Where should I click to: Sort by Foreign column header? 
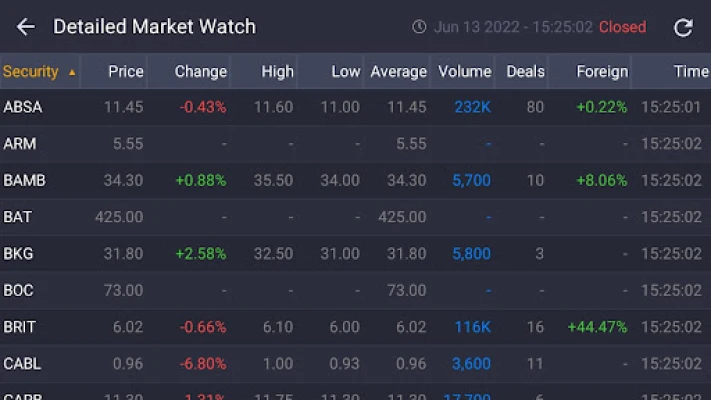pos(602,72)
